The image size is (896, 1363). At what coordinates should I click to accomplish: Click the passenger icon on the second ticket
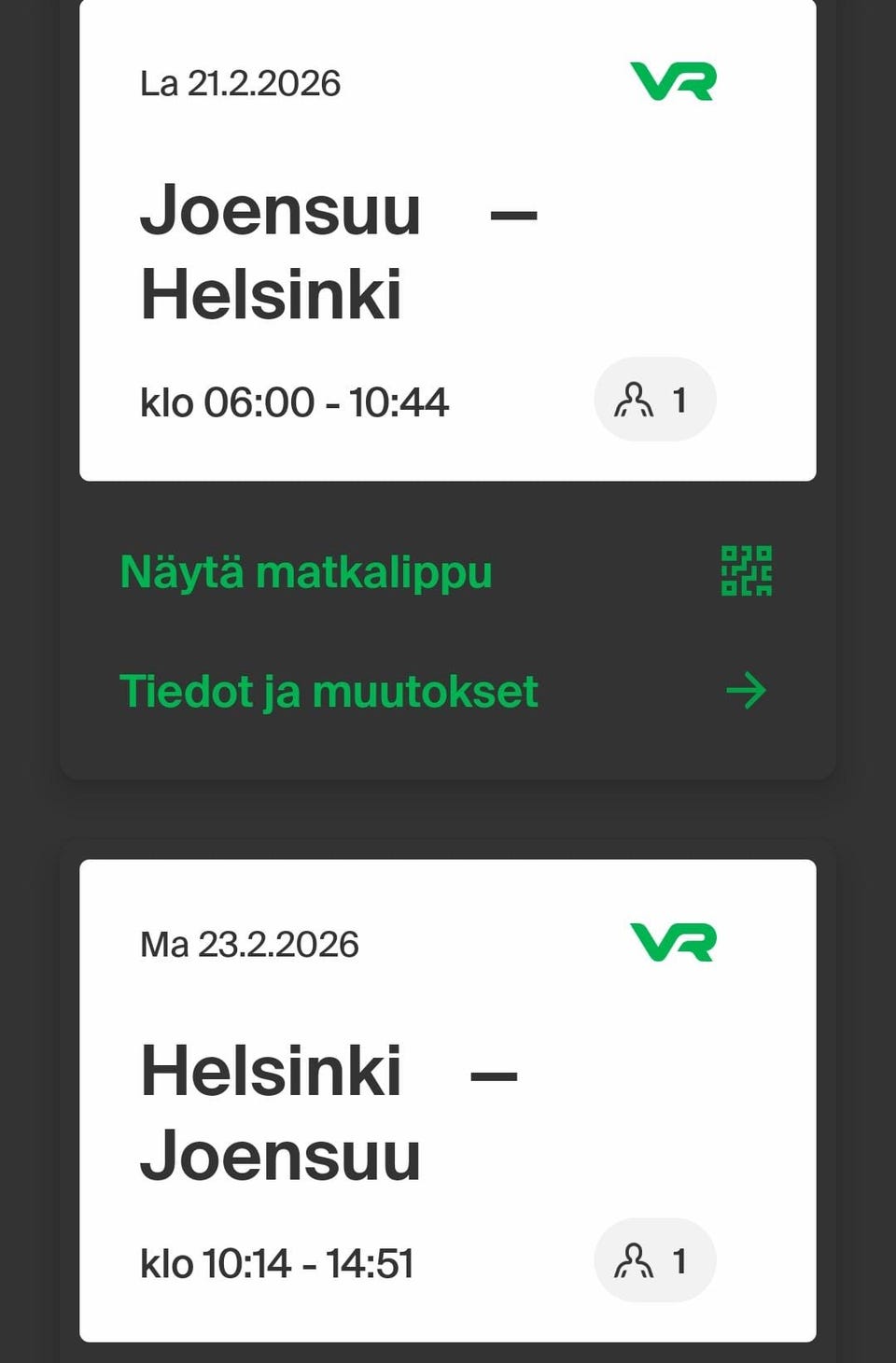click(x=634, y=1259)
